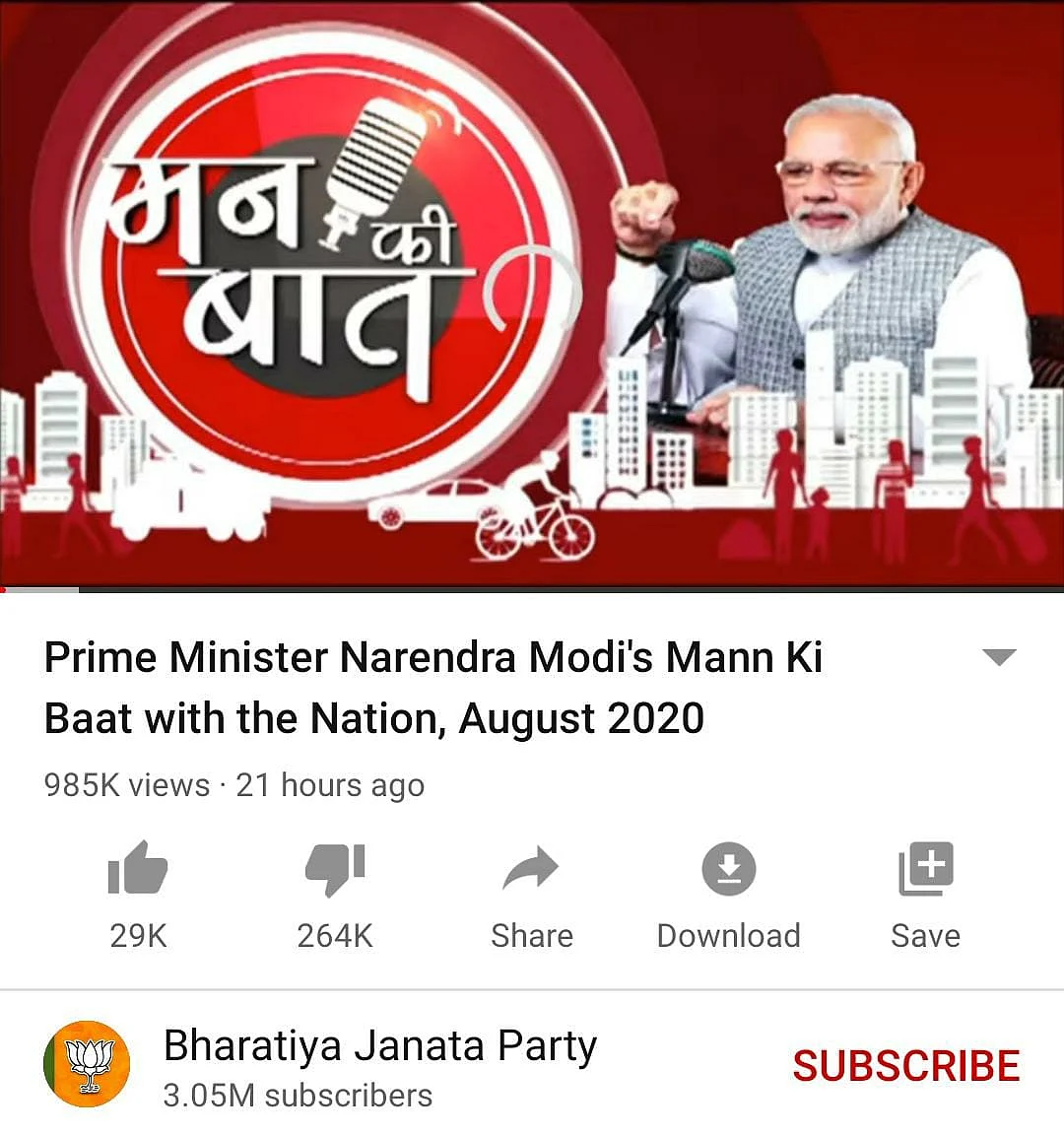
Task: Subscribe to Bharatiya Janata Party channel
Action: click(905, 1066)
